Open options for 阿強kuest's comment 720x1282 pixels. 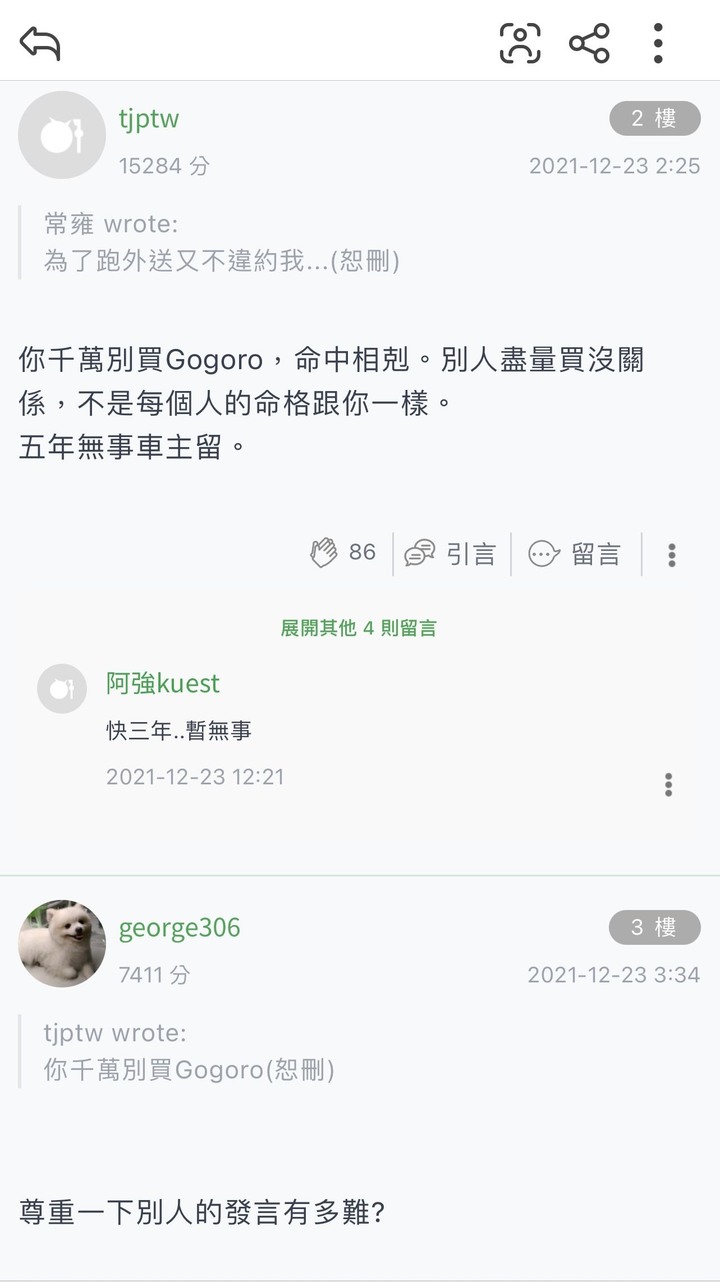coord(668,784)
